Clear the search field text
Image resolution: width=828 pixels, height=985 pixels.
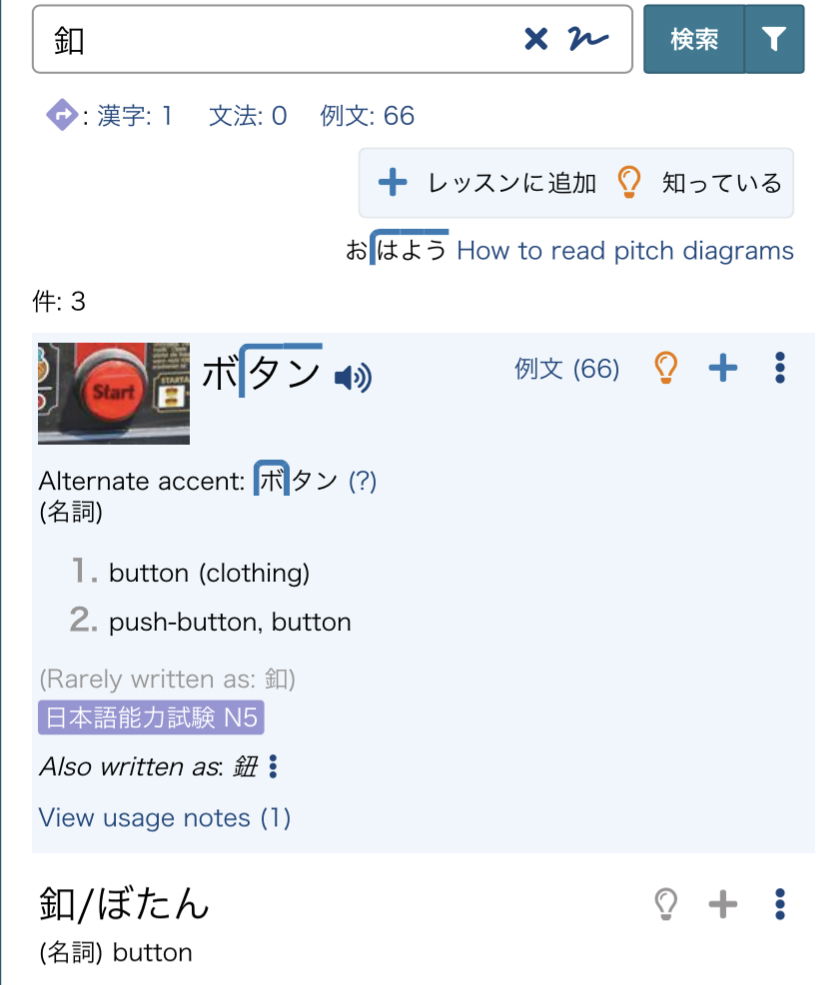[x=537, y=40]
